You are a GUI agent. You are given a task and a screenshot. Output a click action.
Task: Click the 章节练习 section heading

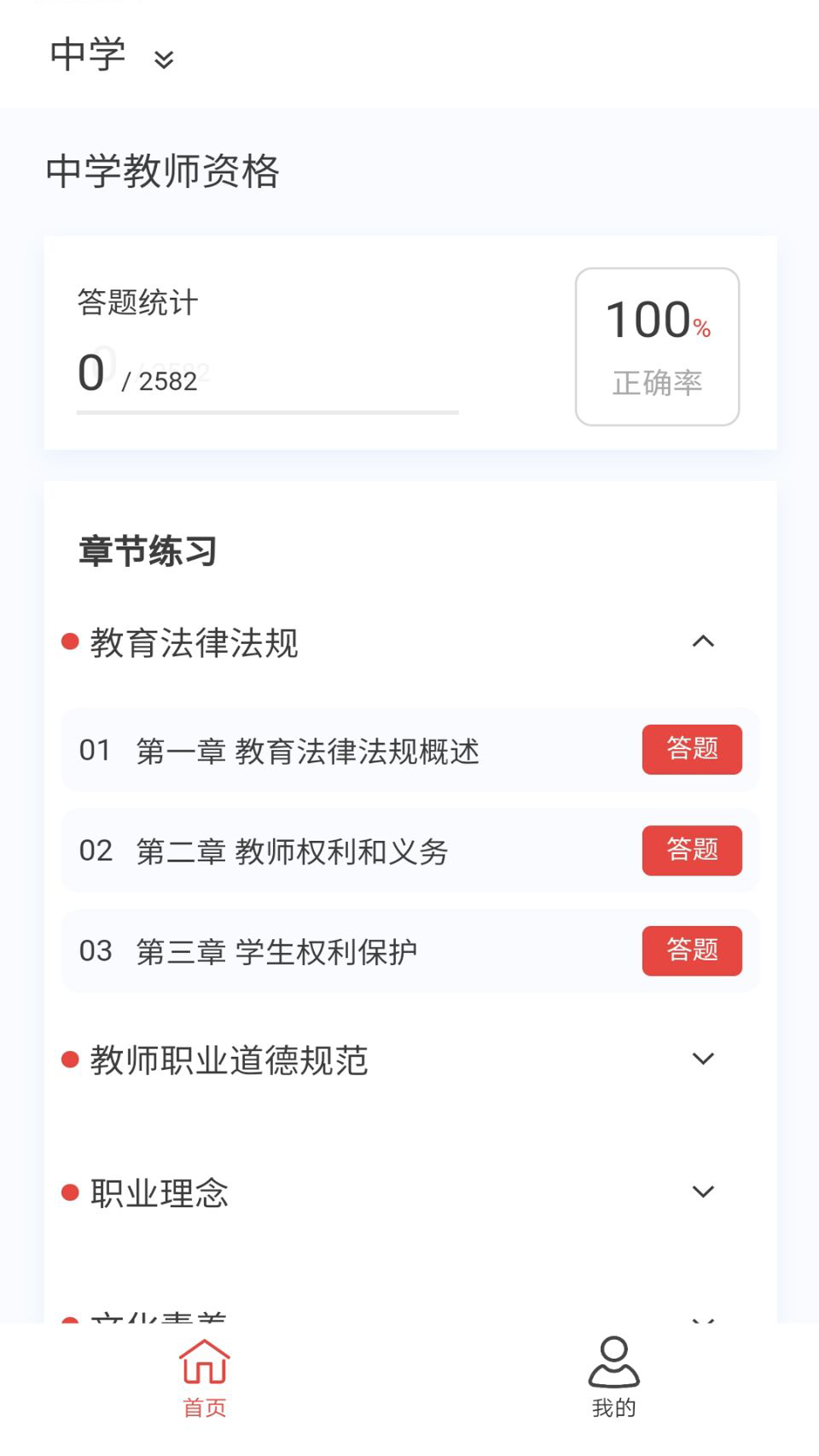[x=146, y=551]
